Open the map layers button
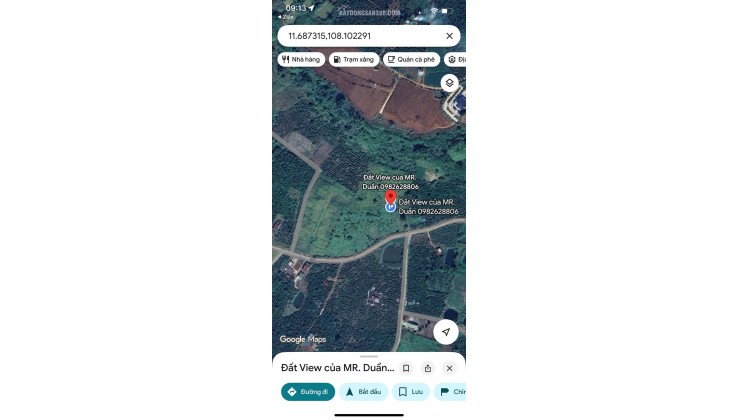The width and height of the screenshot is (740, 420). [x=449, y=82]
